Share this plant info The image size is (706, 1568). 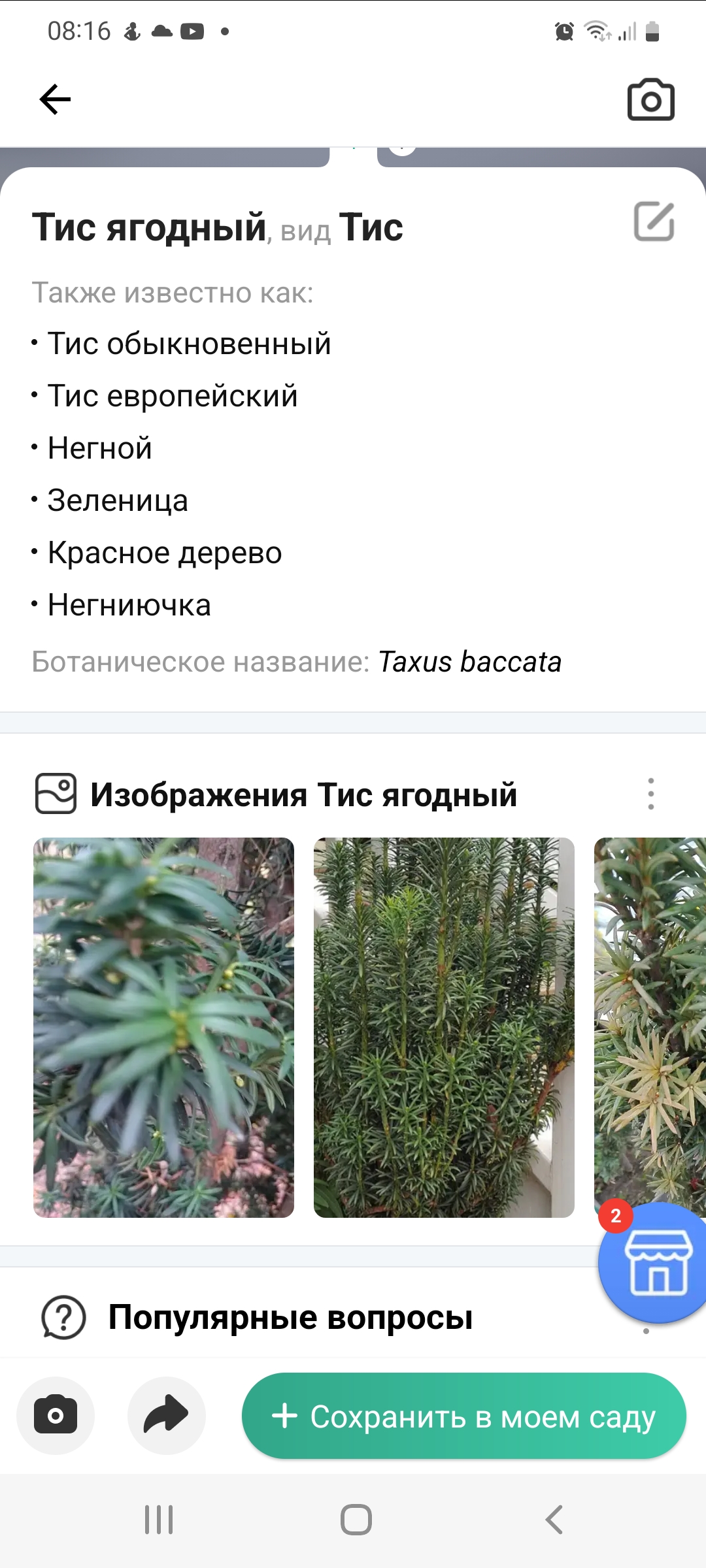pos(166,1416)
